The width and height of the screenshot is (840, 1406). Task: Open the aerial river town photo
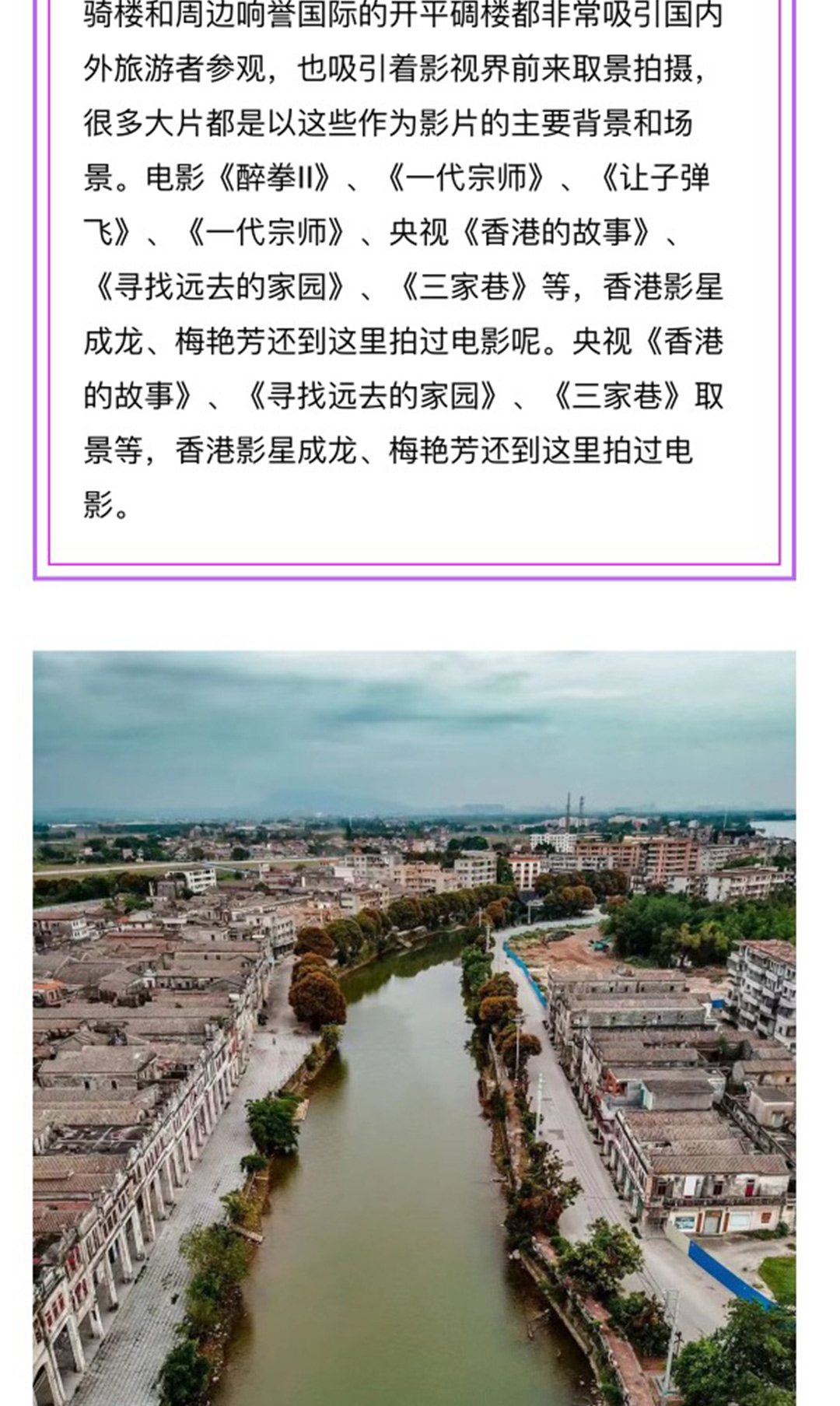(x=414, y=1027)
